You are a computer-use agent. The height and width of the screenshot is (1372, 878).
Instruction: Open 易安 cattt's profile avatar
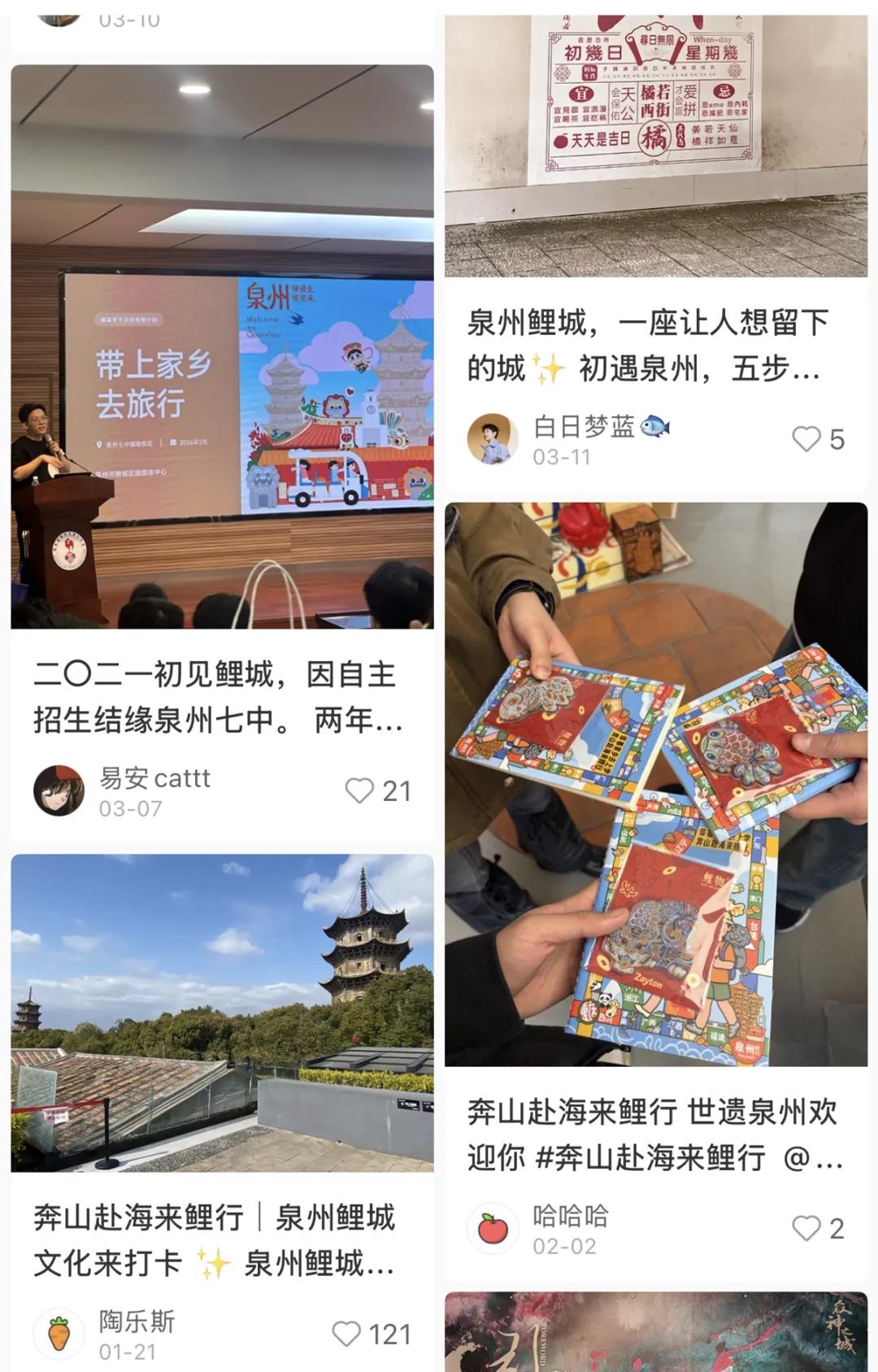pos(59,791)
